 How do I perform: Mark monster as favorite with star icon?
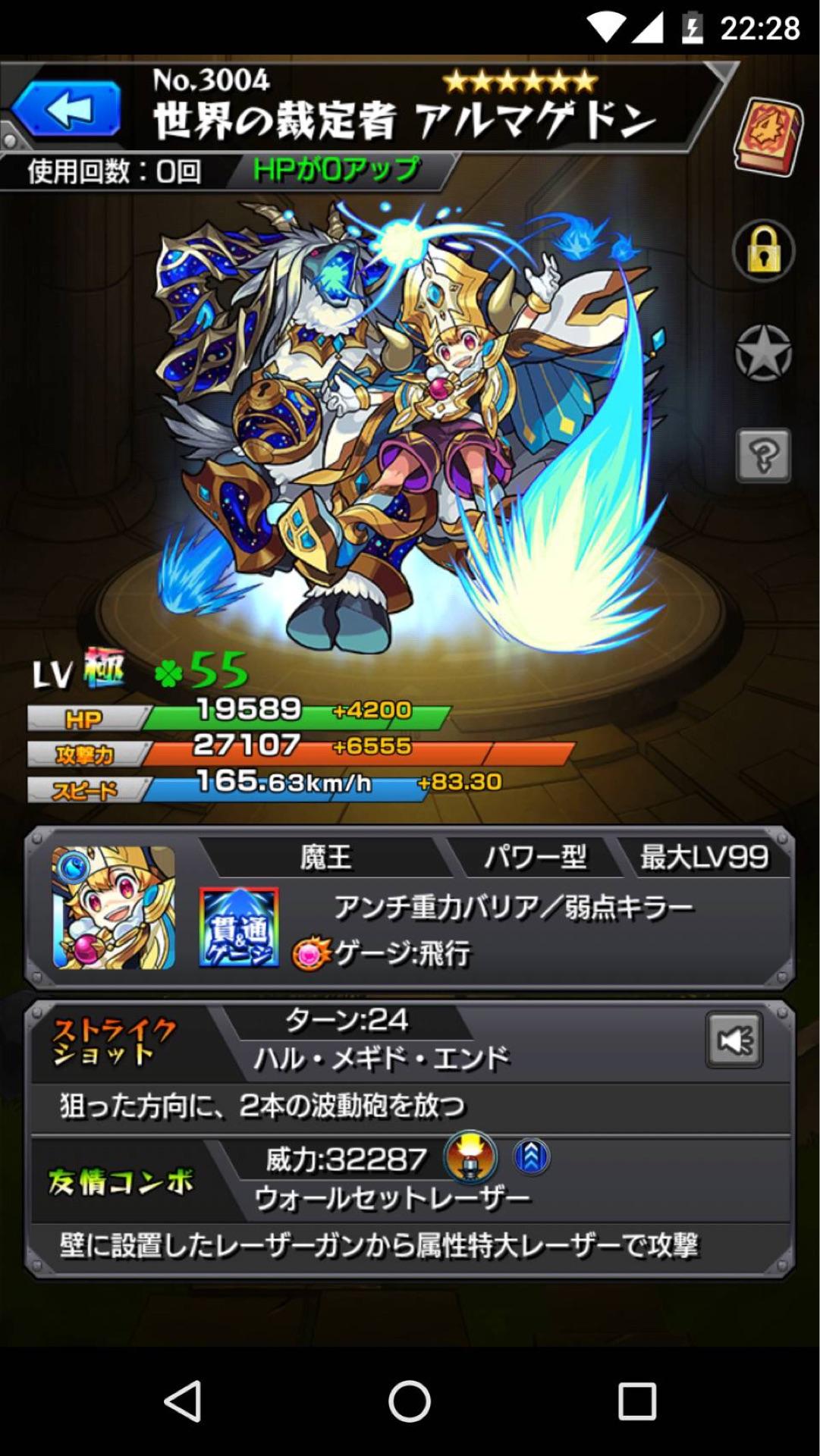click(x=763, y=353)
